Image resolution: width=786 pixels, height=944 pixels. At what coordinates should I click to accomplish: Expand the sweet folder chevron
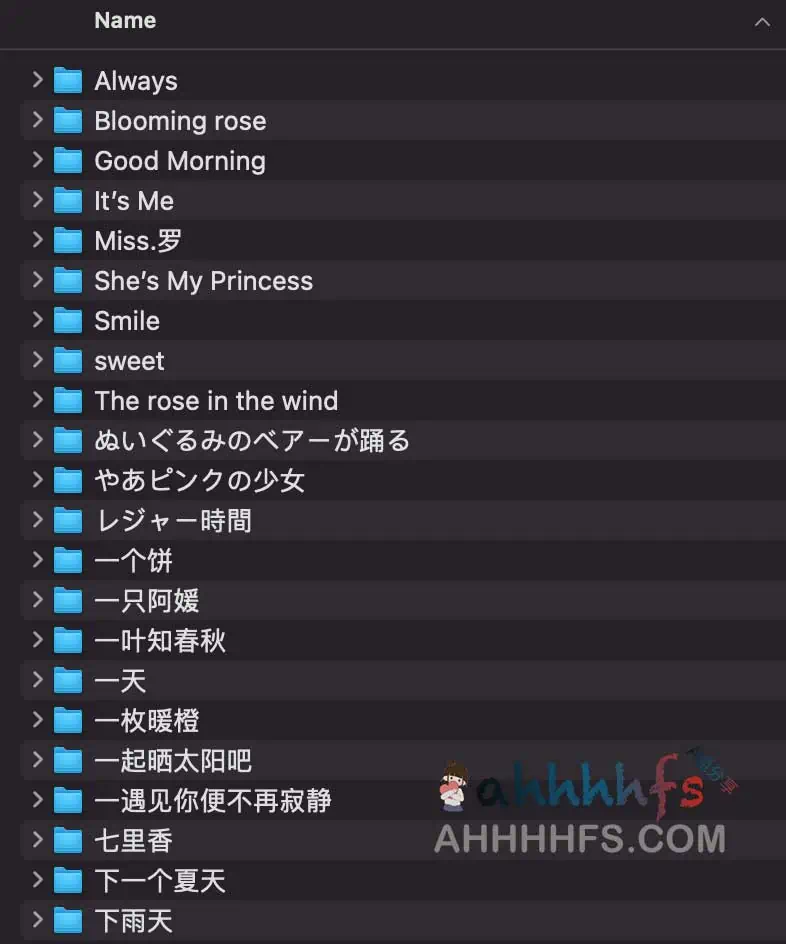click(x=37, y=360)
